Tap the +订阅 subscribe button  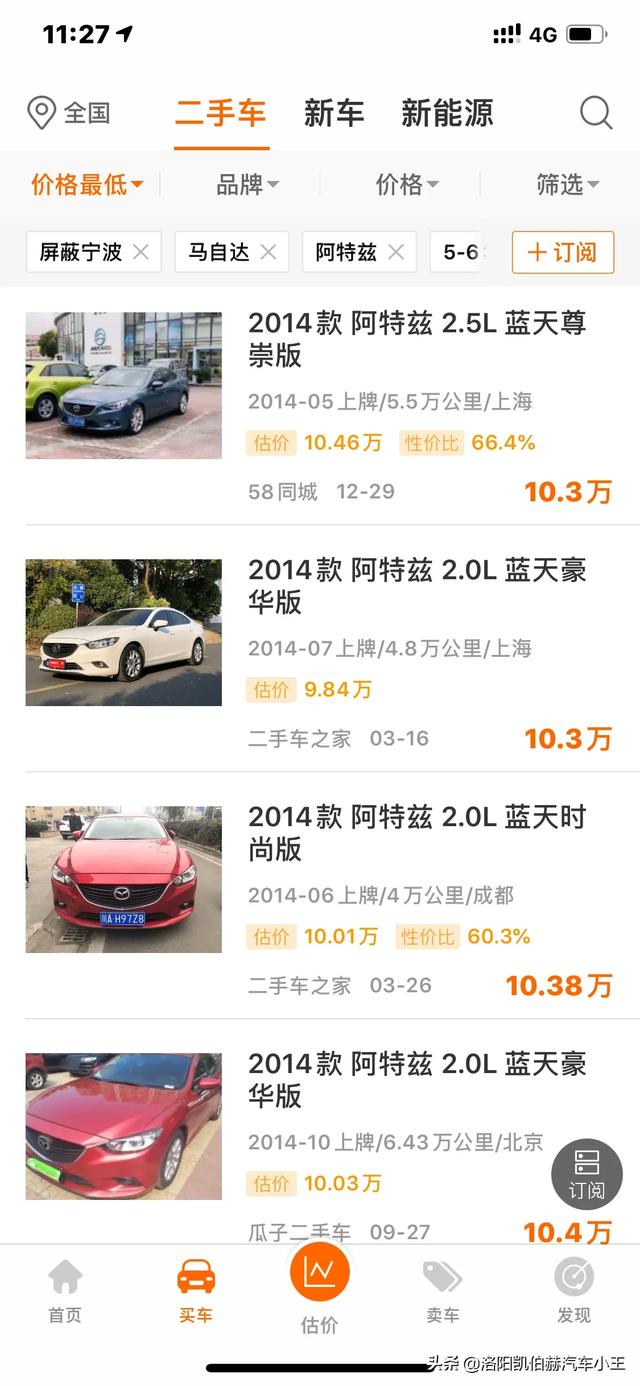pyautogui.click(x=562, y=252)
